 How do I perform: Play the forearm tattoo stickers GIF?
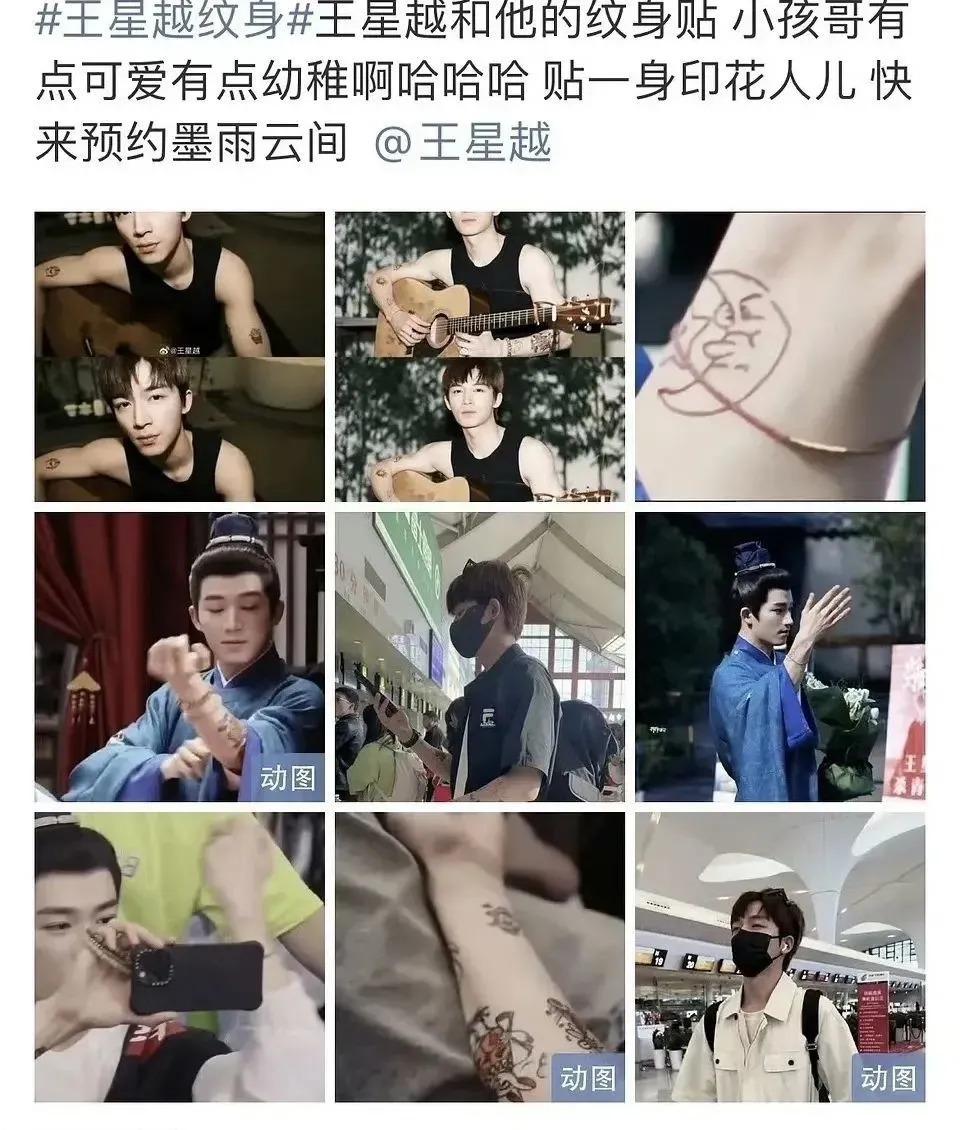click(x=480, y=957)
